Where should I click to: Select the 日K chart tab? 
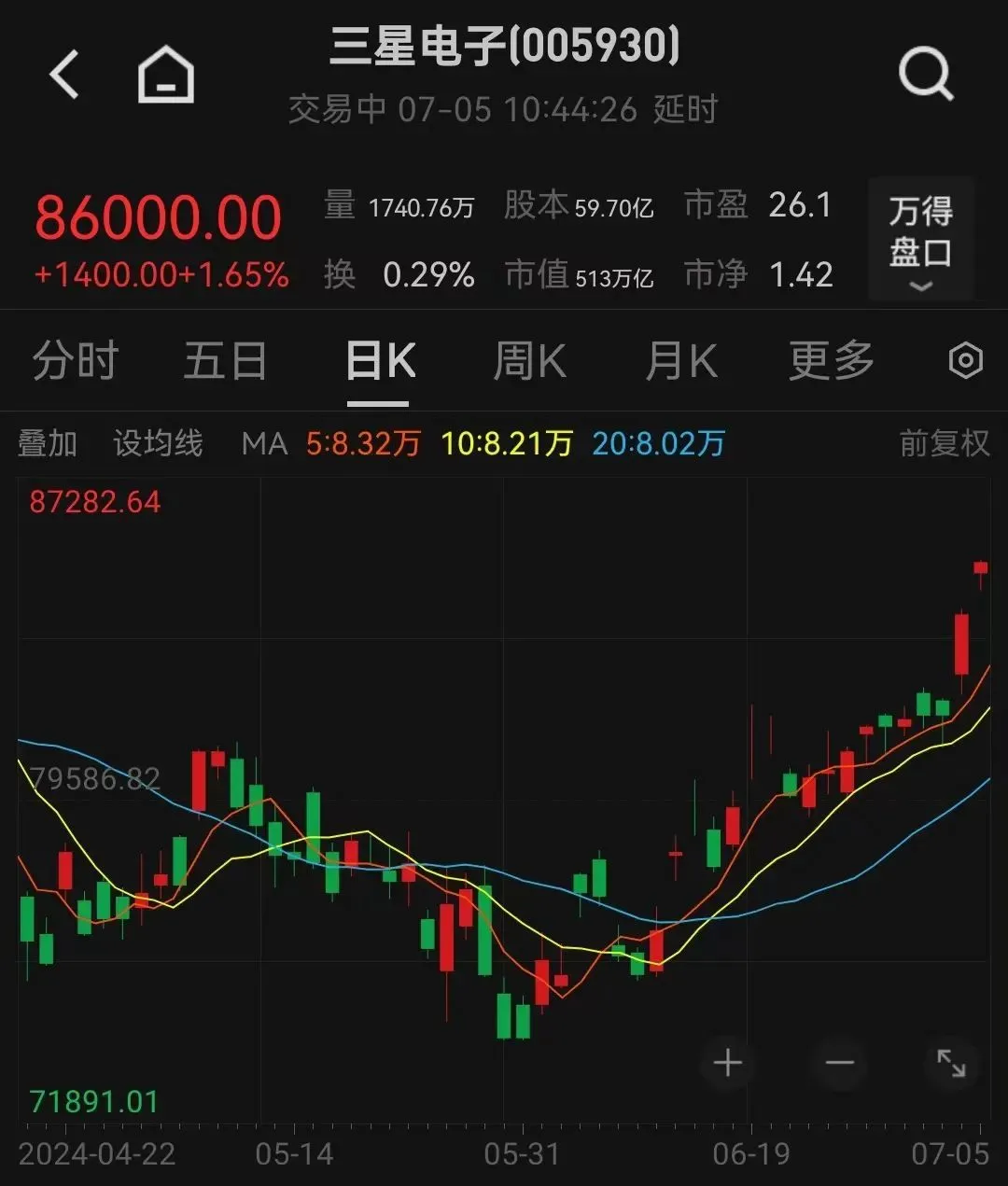point(379,361)
